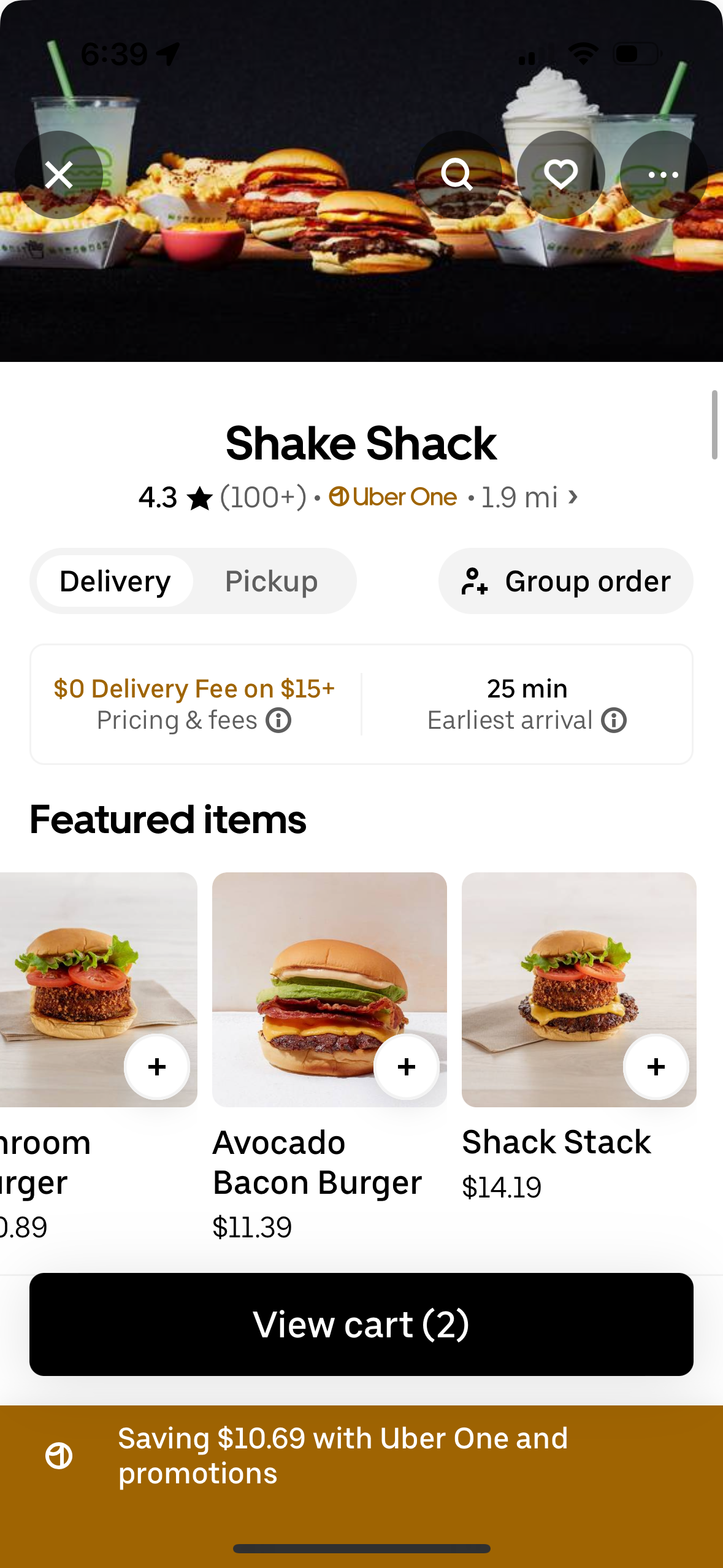The image size is (723, 1568).
Task: Add the Mushroom Burger to cart
Action: [157, 1067]
